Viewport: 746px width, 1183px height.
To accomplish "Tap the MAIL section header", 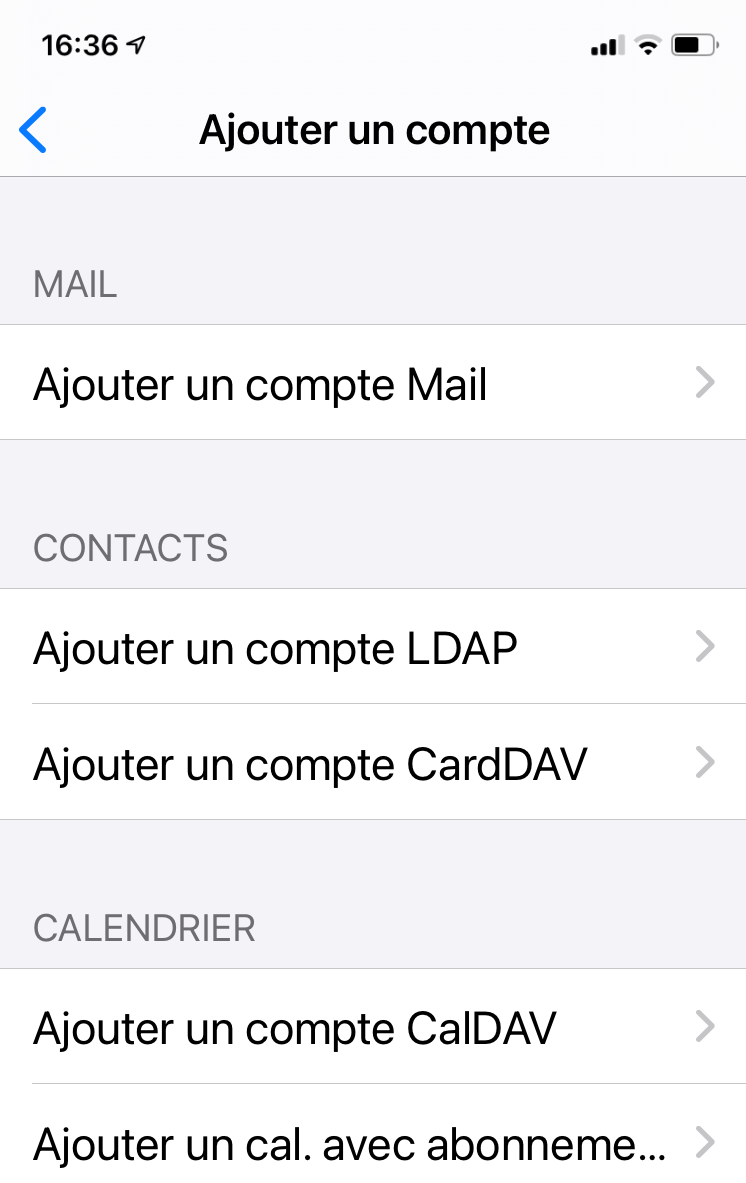I will pos(74,284).
